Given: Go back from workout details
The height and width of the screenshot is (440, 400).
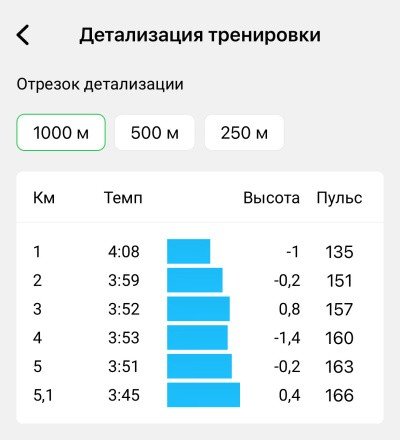Looking at the screenshot, I should pyautogui.click(x=23, y=35).
